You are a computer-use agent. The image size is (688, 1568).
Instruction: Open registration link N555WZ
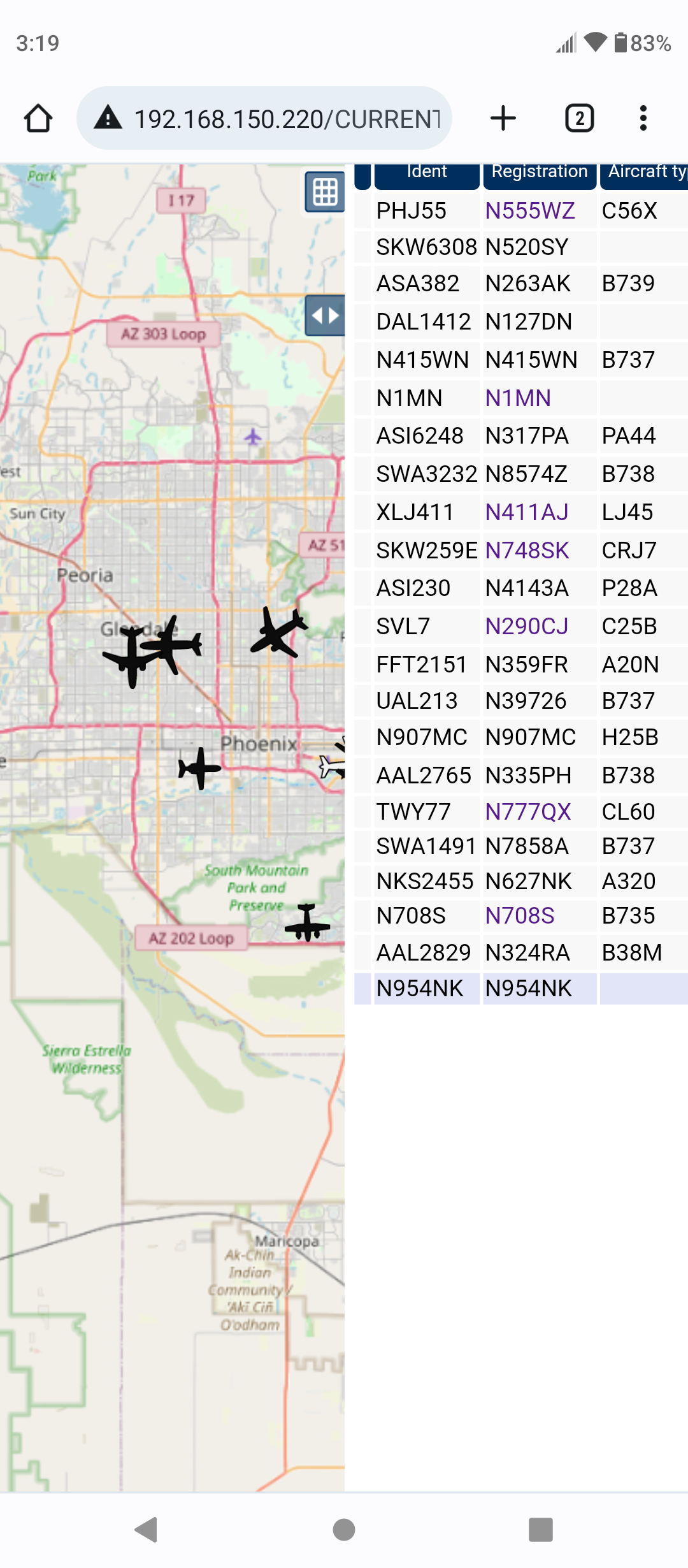pyautogui.click(x=530, y=211)
